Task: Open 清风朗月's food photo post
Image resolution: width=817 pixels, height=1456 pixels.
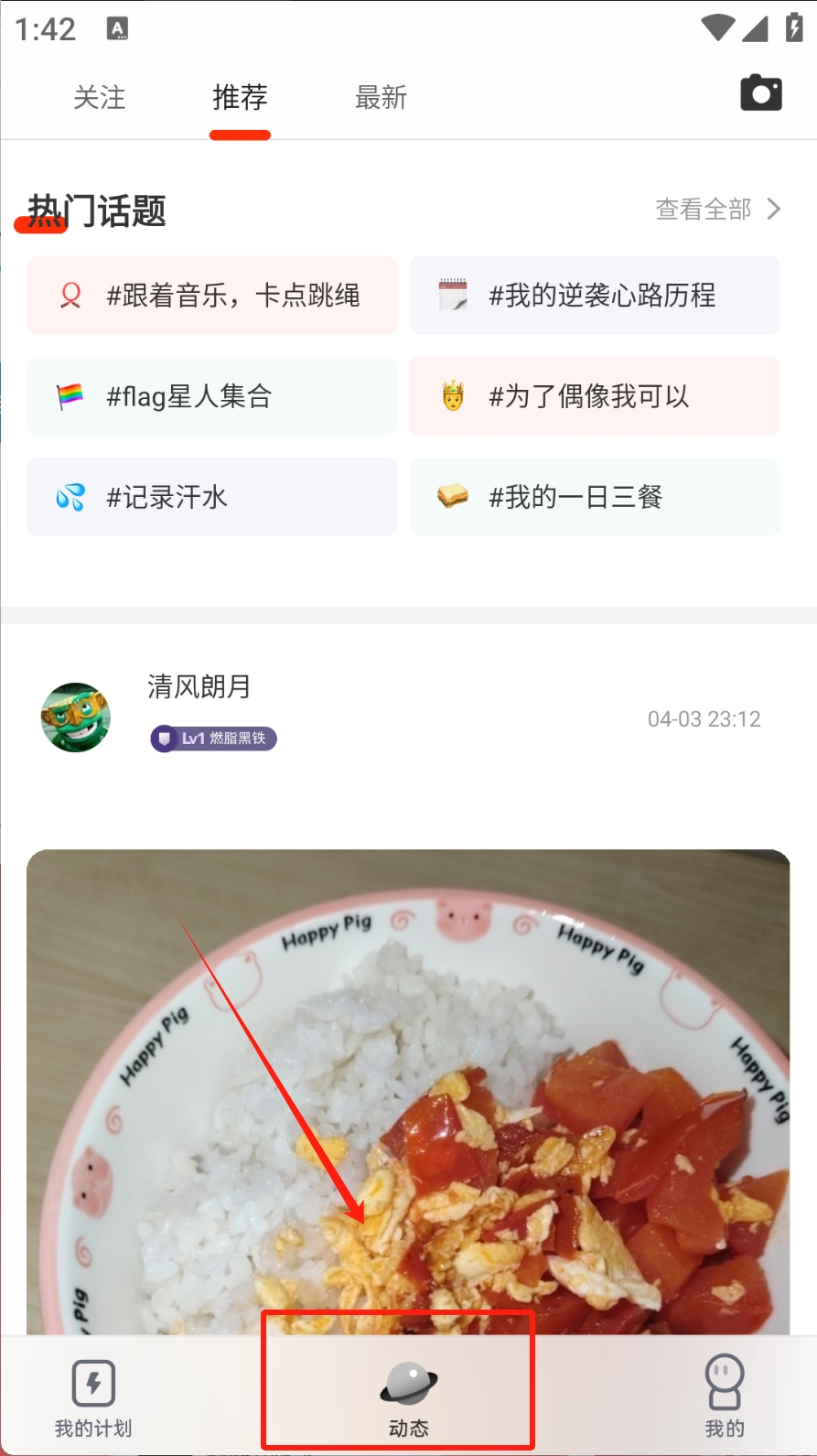Action: [408, 1089]
